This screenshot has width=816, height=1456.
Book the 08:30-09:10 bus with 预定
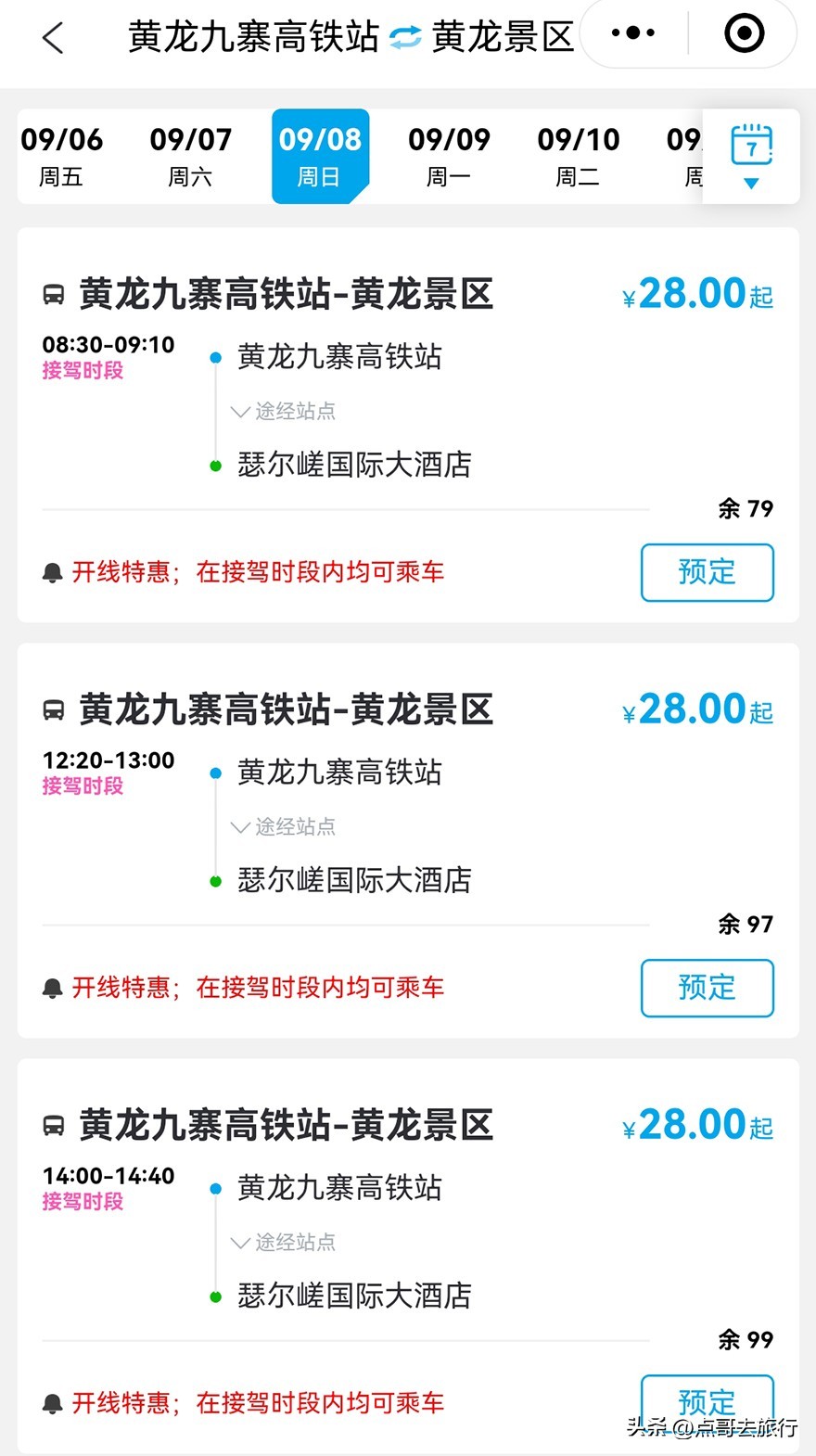(708, 572)
